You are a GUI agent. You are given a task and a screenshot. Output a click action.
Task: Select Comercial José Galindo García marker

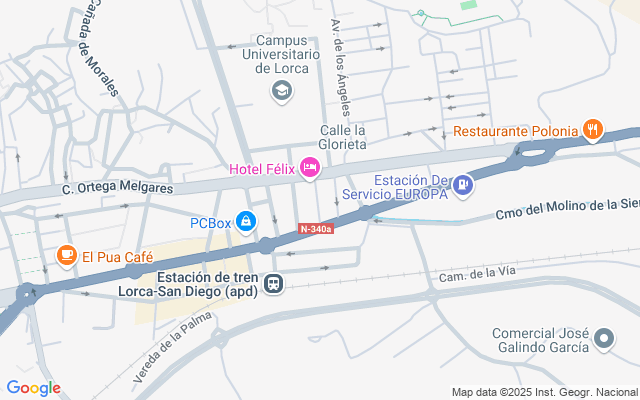coord(603,342)
